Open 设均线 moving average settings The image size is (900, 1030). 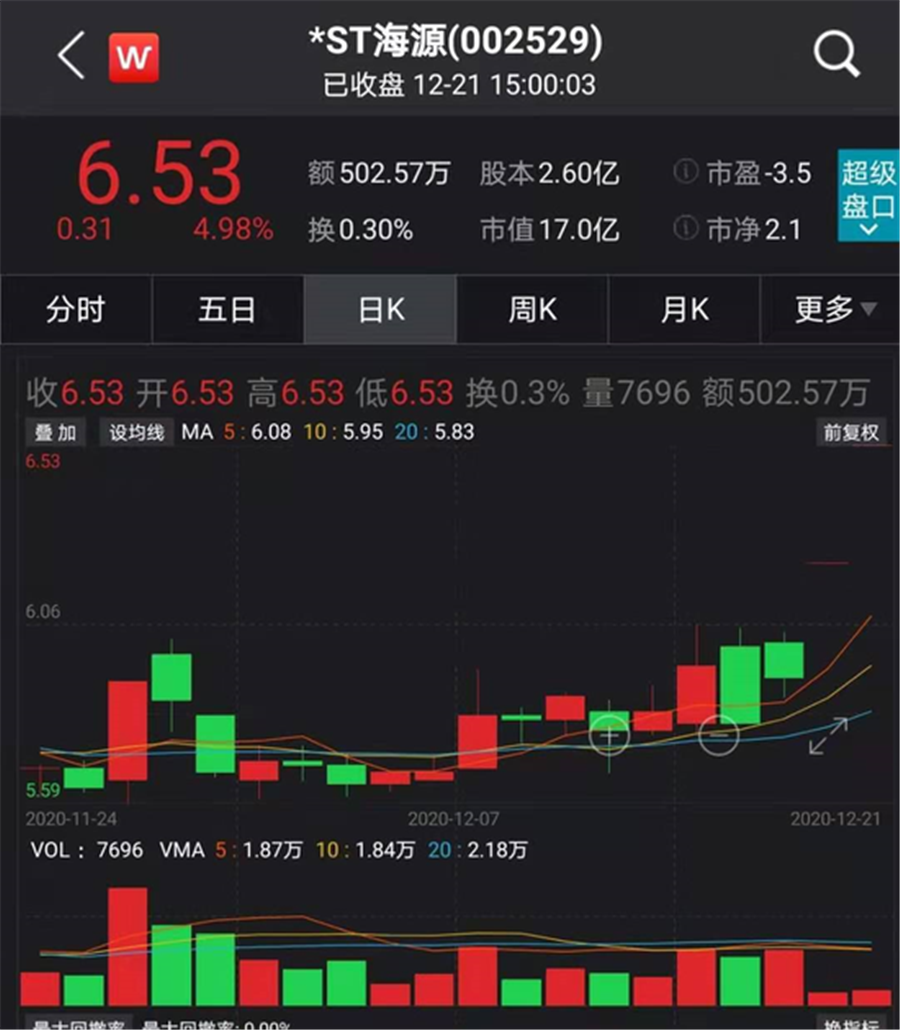point(136,433)
